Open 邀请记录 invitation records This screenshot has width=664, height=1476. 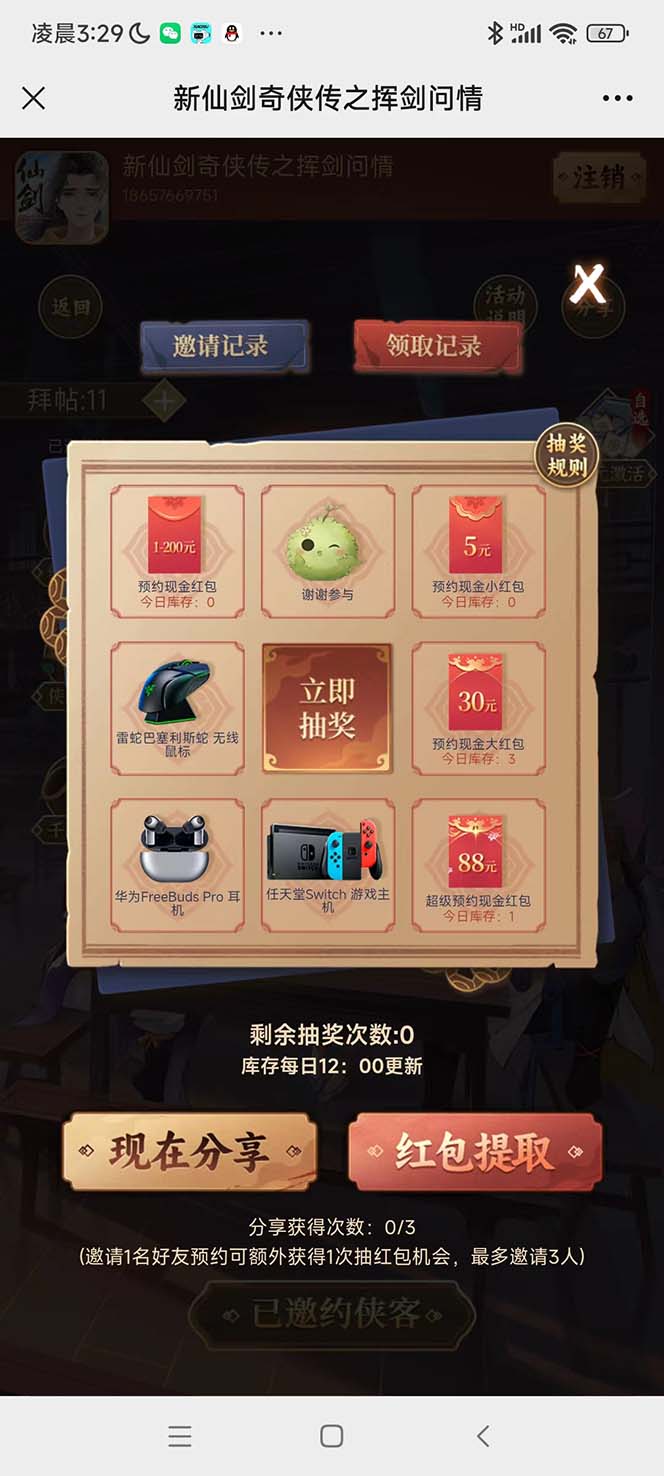[x=222, y=346]
